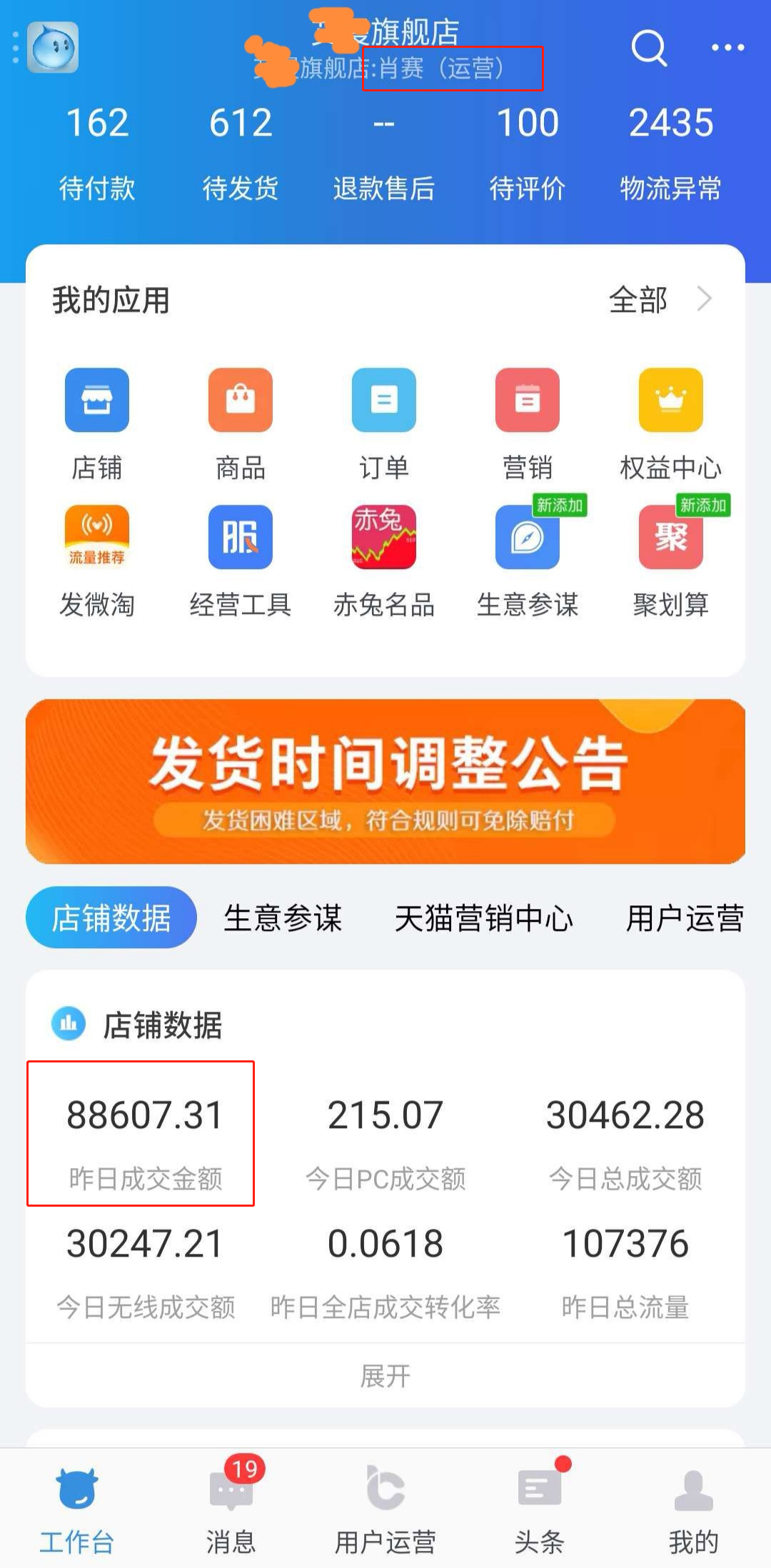Select the 店铺数据 tab
Image resolution: width=771 pixels, height=1568 pixels.
tap(111, 918)
